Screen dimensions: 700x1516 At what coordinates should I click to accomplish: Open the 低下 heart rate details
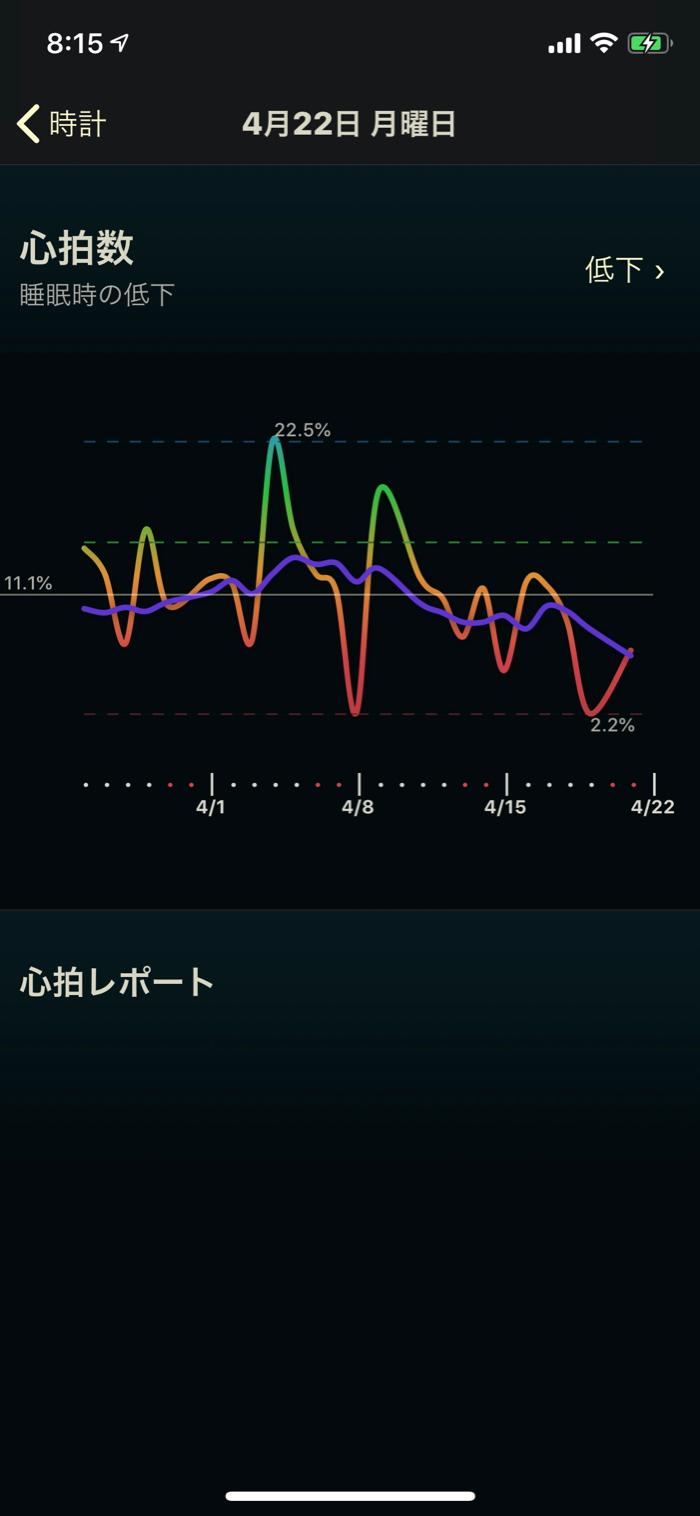click(624, 270)
